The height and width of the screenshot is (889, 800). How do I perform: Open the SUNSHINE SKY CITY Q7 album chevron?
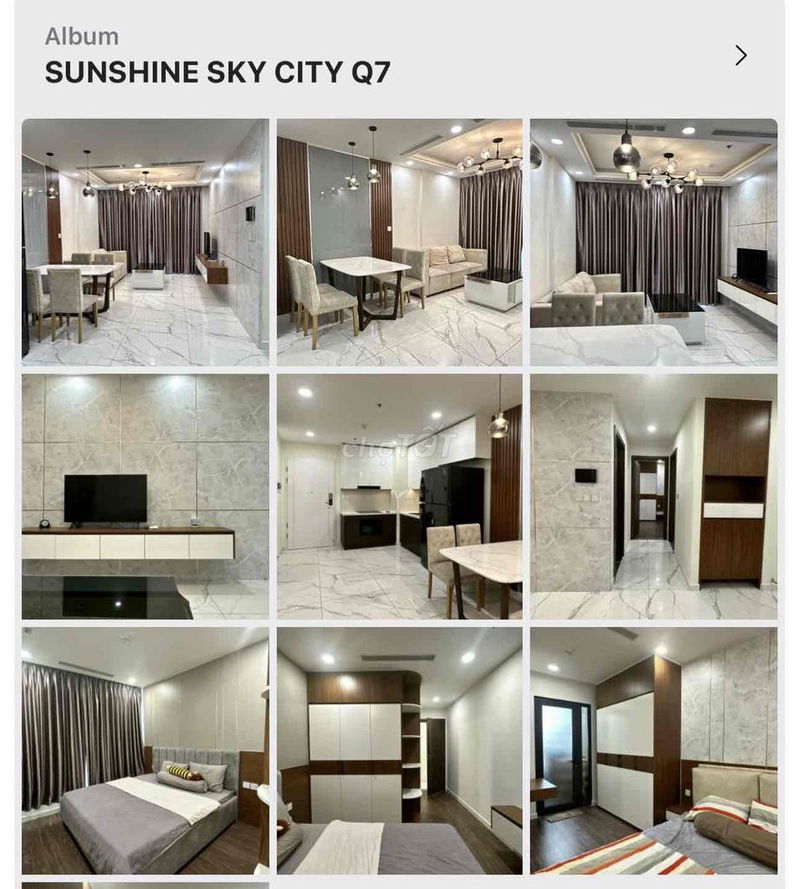(x=740, y=56)
